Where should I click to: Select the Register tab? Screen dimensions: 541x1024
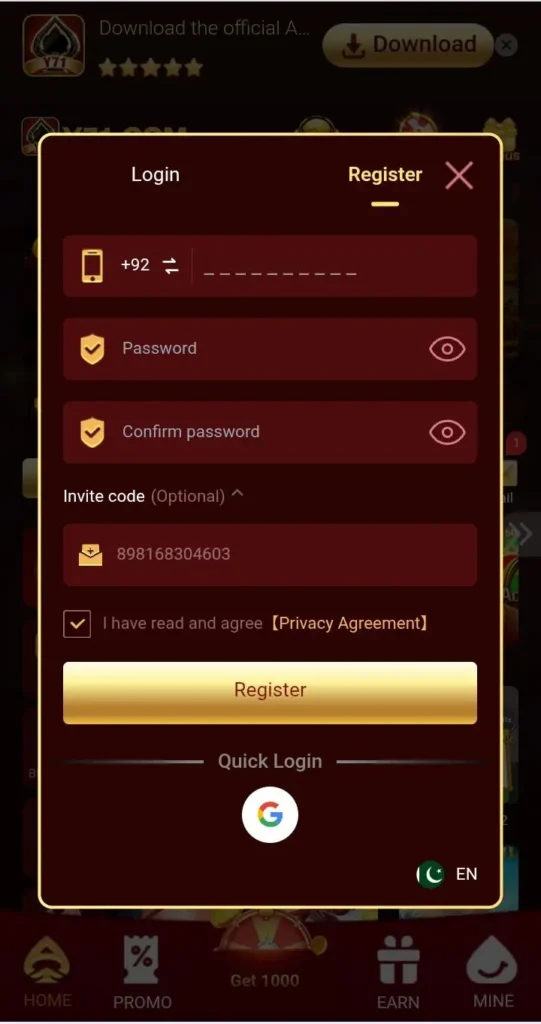pyautogui.click(x=385, y=175)
